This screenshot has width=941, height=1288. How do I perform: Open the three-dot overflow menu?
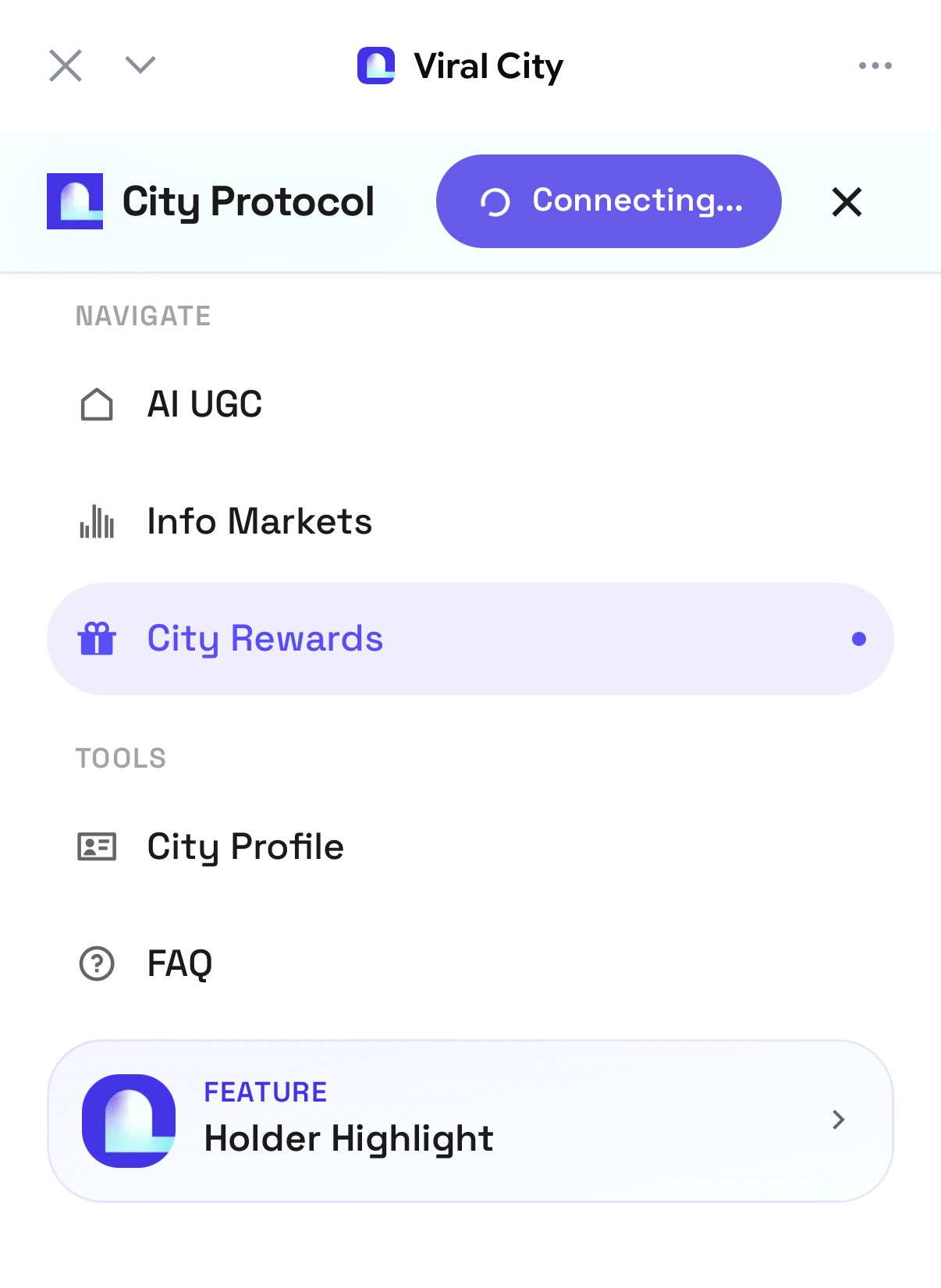[875, 66]
